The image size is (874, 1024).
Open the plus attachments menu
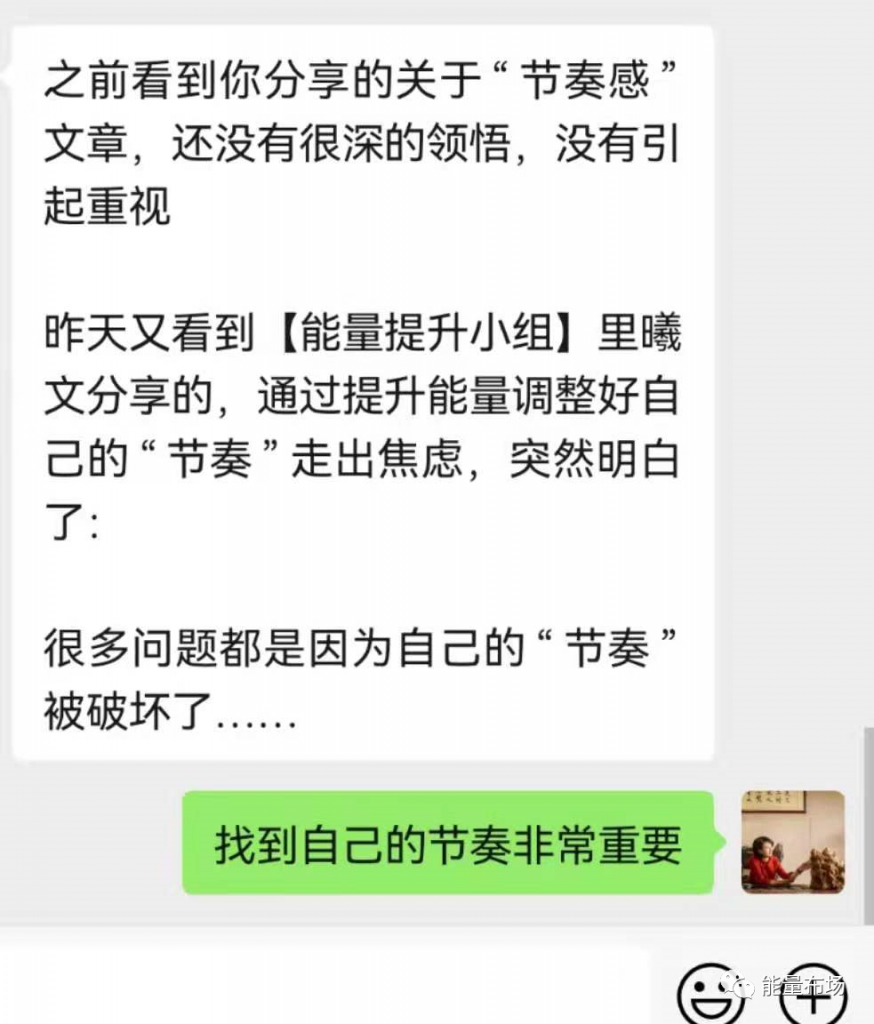pyautogui.click(x=812, y=994)
